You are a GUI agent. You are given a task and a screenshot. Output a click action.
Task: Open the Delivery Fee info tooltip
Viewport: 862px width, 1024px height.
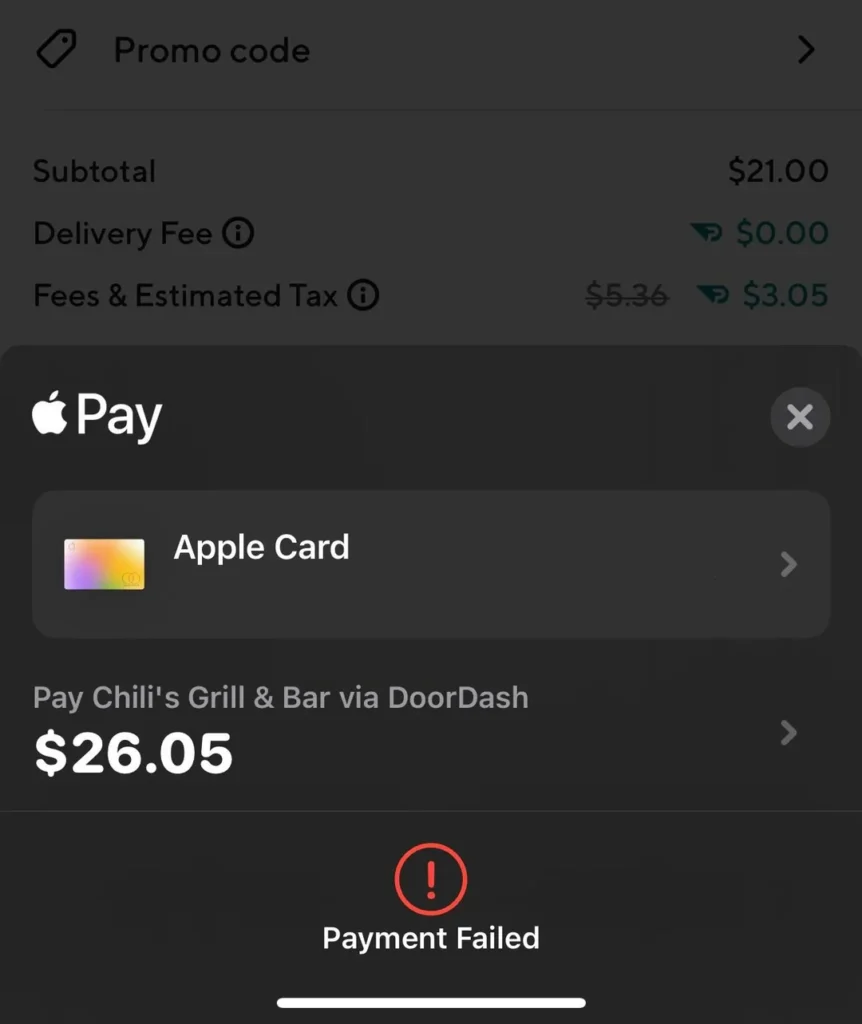coord(236,233)
